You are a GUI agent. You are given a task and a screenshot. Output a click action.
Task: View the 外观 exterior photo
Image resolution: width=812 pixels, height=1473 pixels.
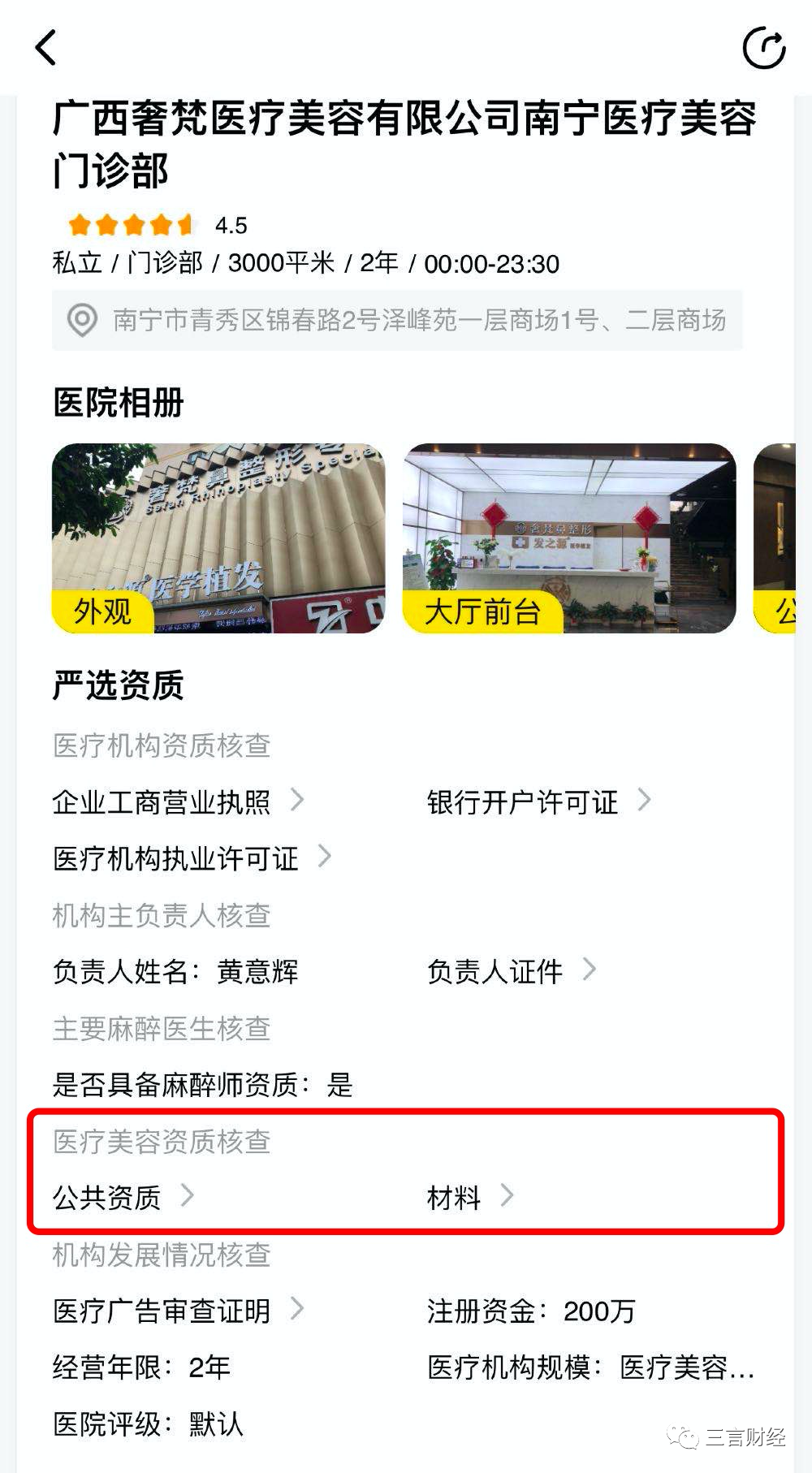218,538
